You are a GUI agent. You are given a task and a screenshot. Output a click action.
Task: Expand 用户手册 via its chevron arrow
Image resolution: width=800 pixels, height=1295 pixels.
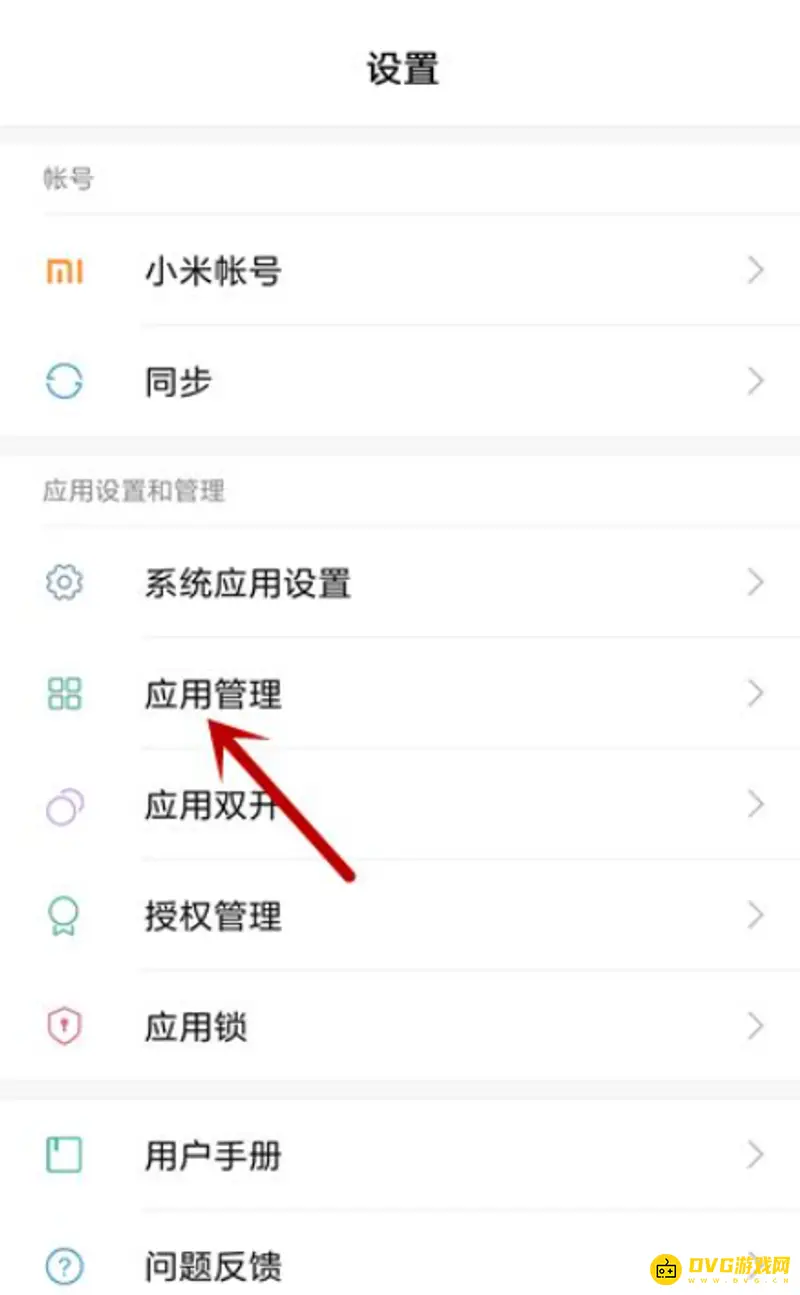(756, 1154)
